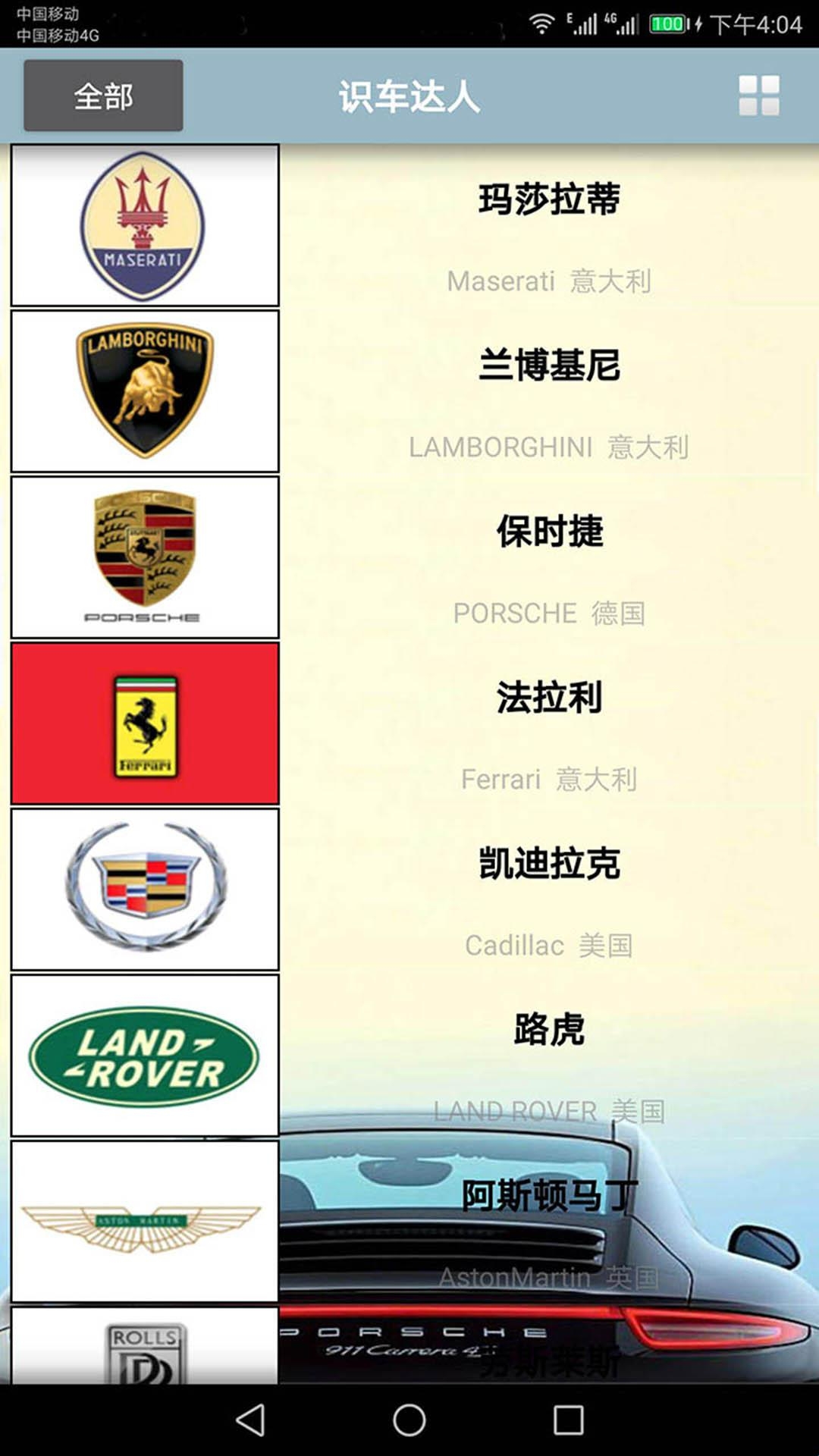
Task: Switch to grid view layout
Action: pyautogui.click(x=759, y=96)
